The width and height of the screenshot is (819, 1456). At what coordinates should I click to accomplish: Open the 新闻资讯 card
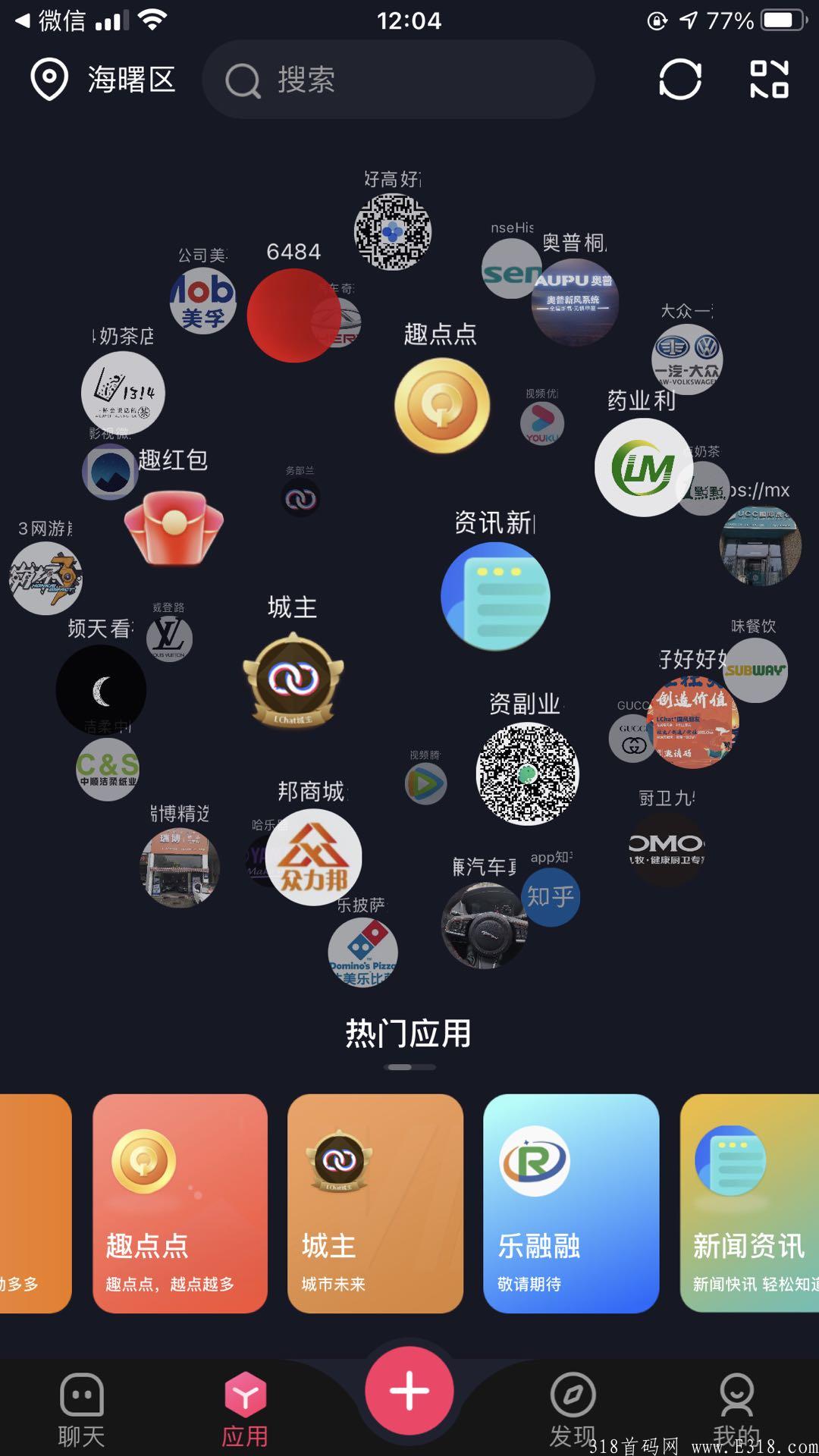coord(749,1203)
